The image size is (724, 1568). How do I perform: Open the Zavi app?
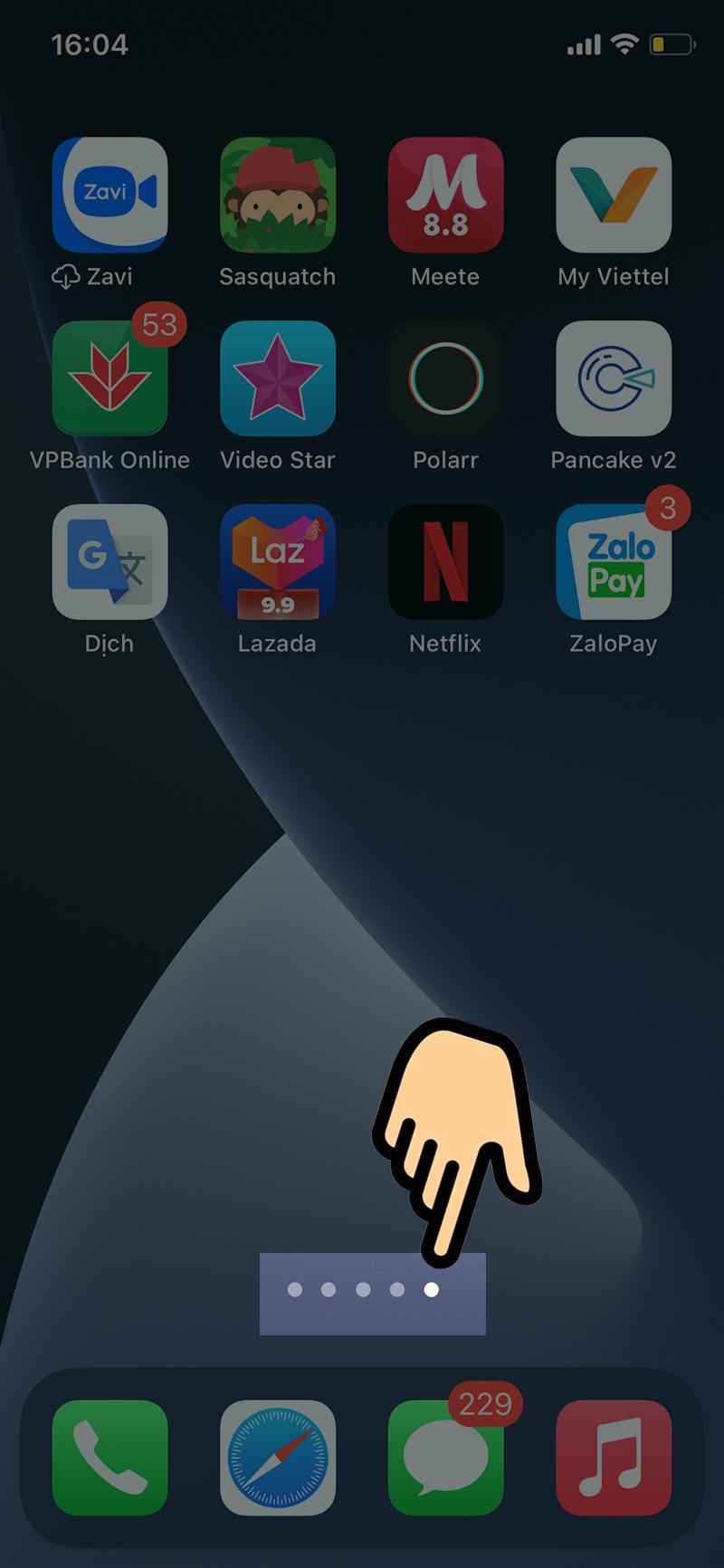coord(110,195)
